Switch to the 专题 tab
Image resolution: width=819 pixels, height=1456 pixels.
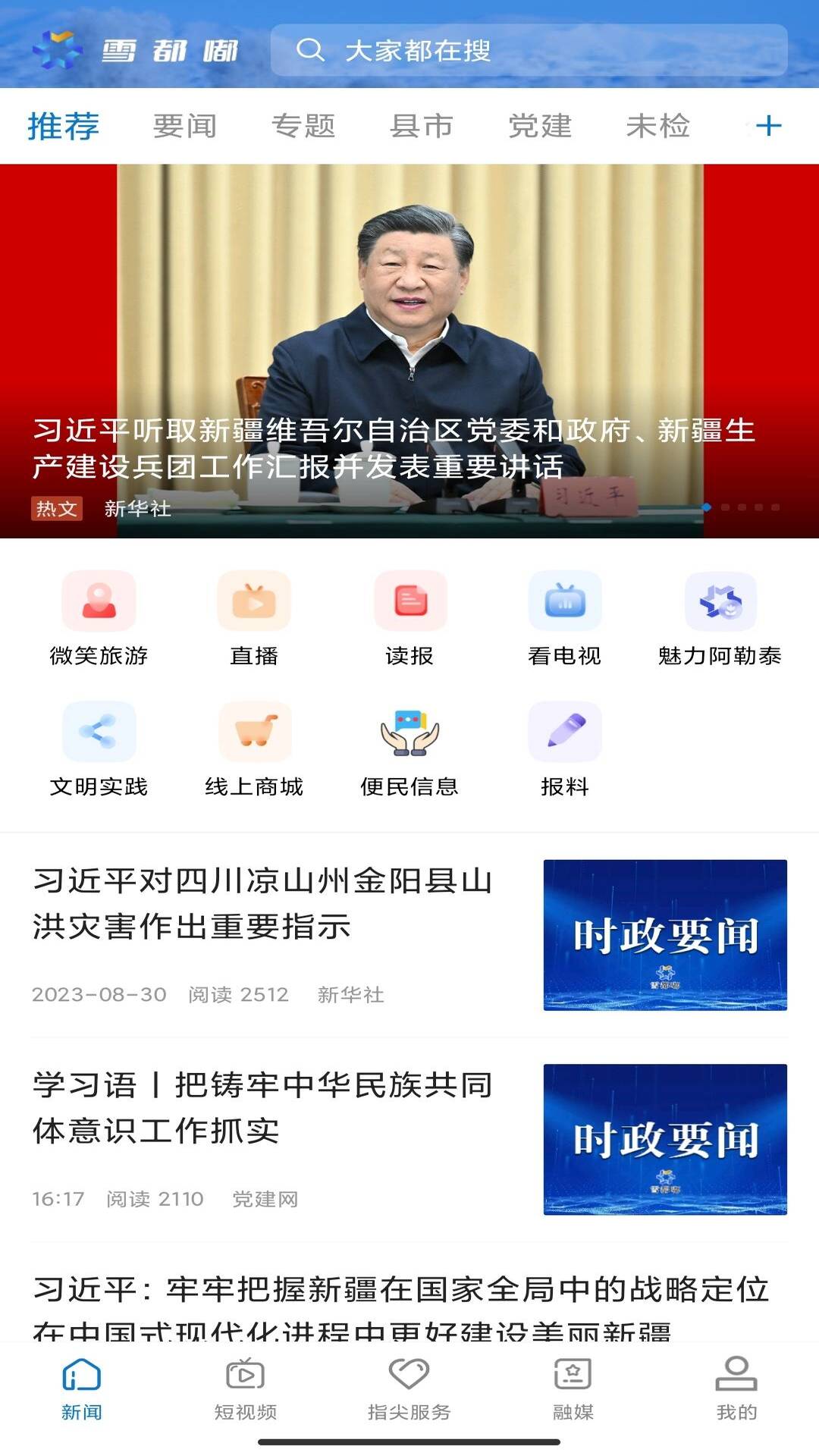303,126
